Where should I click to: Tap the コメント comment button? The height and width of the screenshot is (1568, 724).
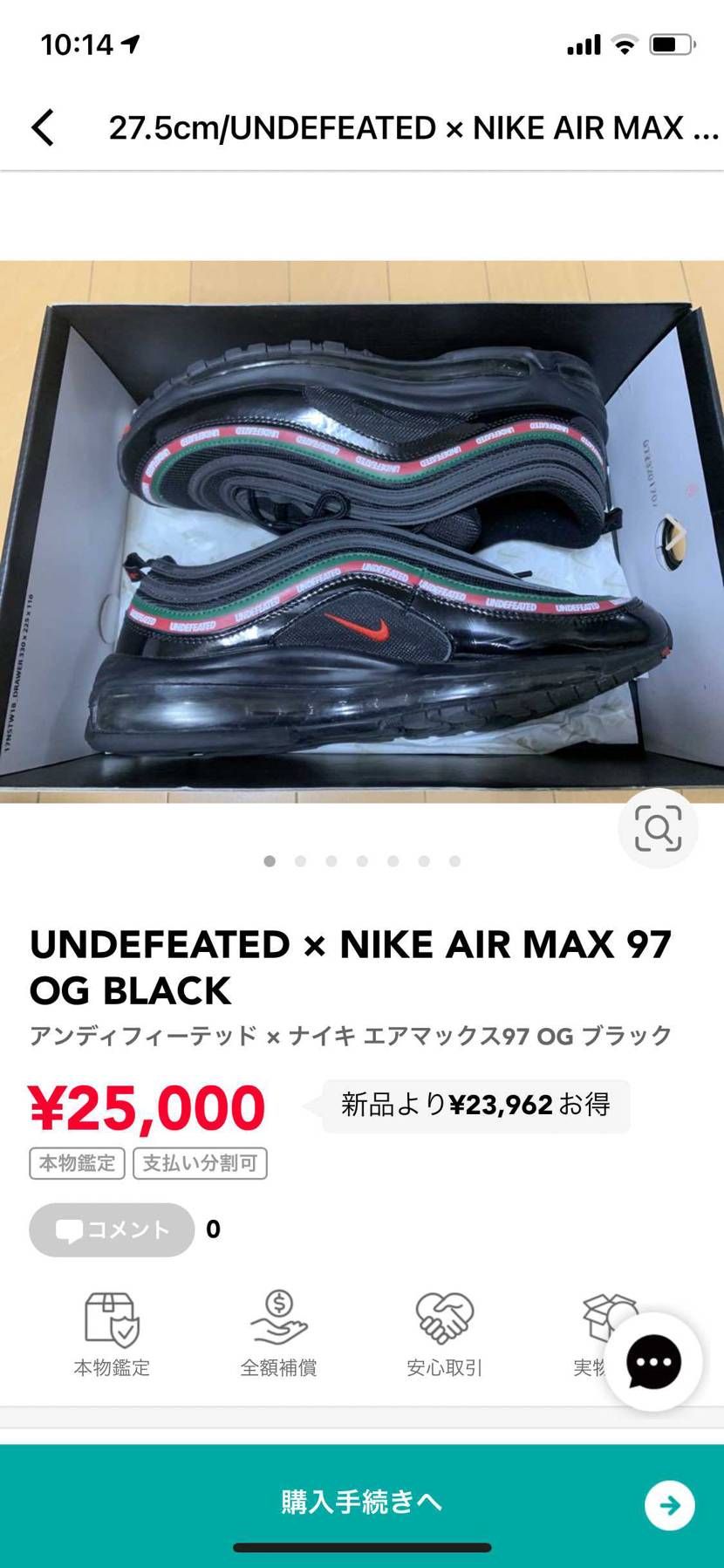click(112, 1229)
